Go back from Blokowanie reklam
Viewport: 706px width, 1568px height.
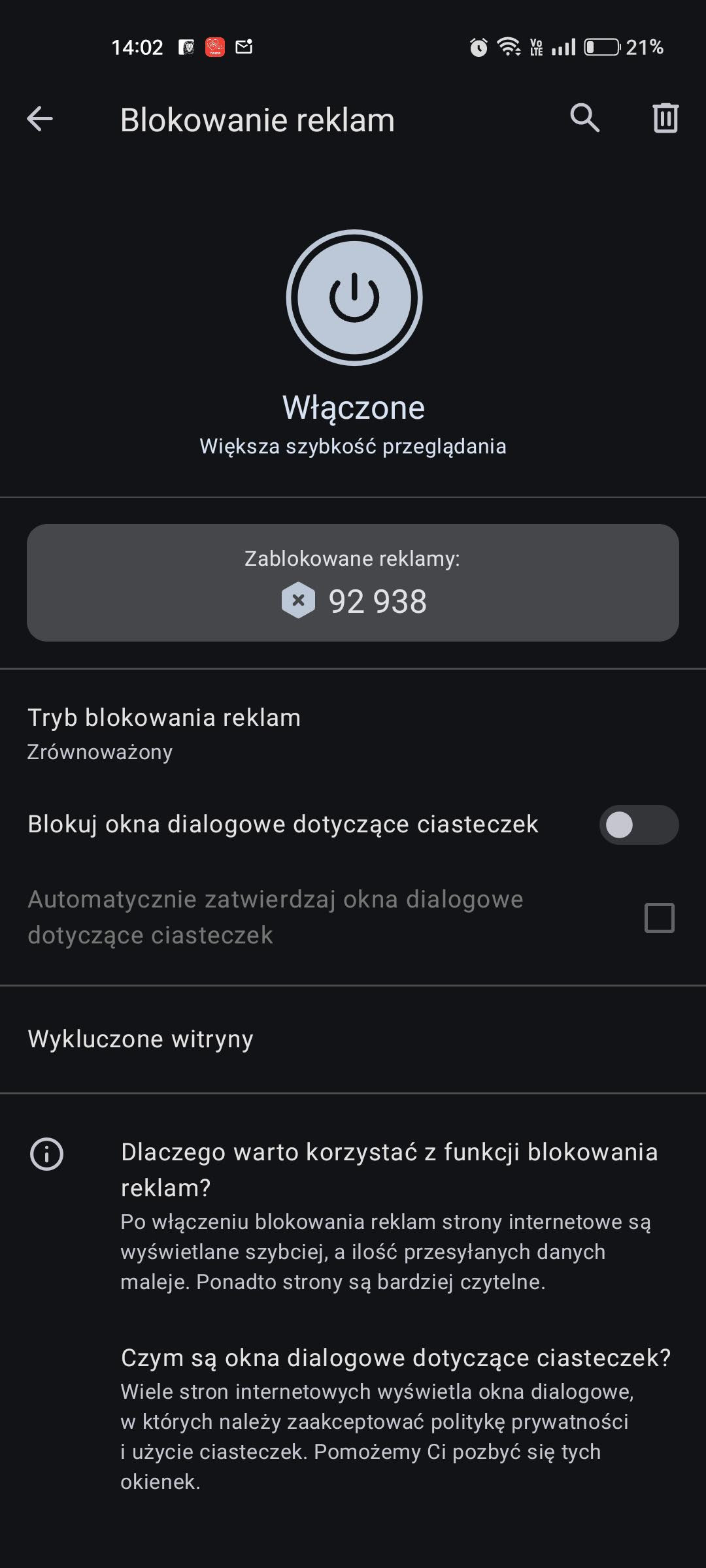tap(40, 119)
